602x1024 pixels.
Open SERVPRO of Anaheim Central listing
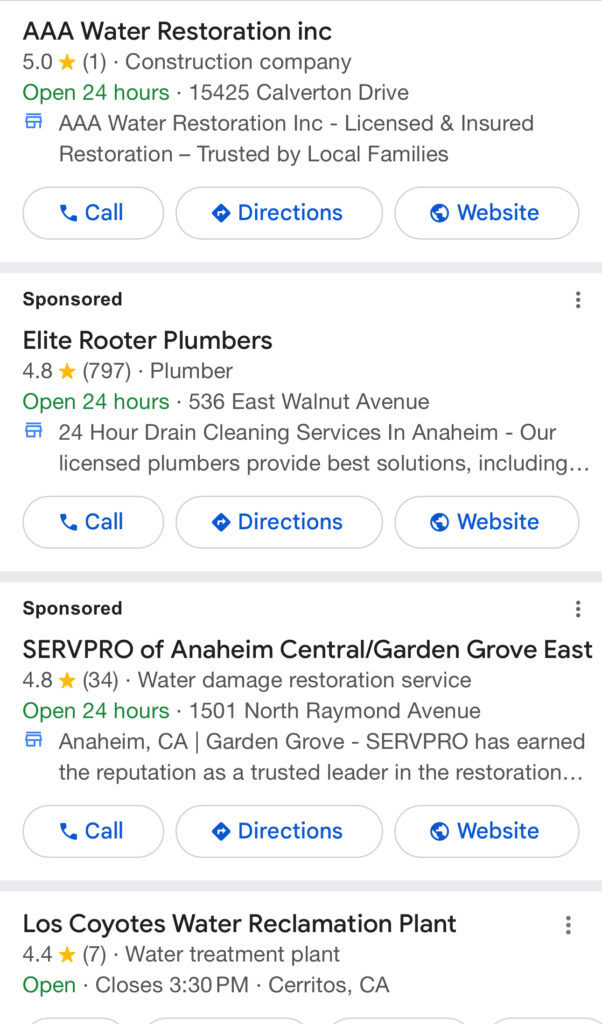pos(306,649)
